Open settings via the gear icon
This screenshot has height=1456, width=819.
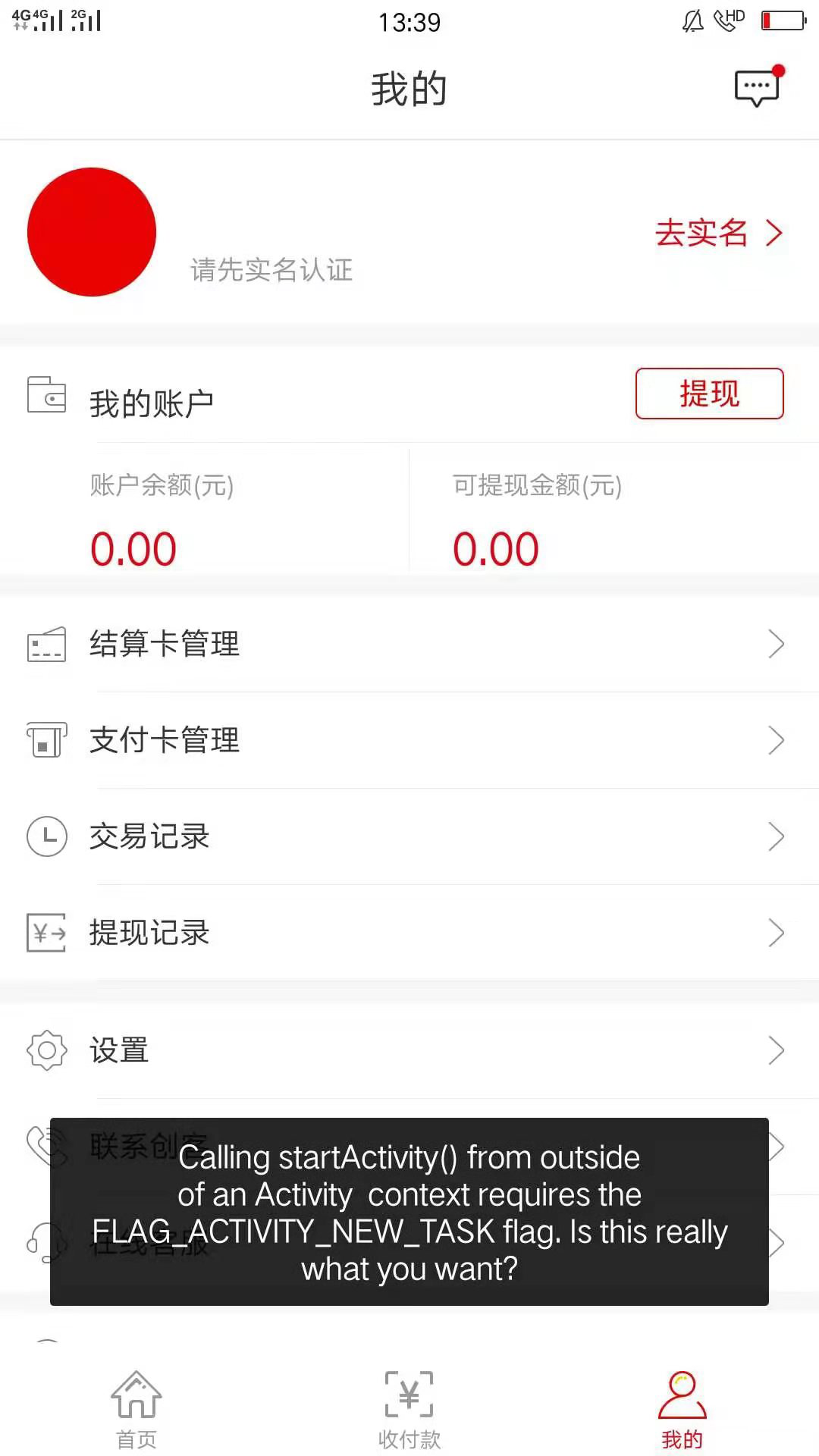[46, 1050]
